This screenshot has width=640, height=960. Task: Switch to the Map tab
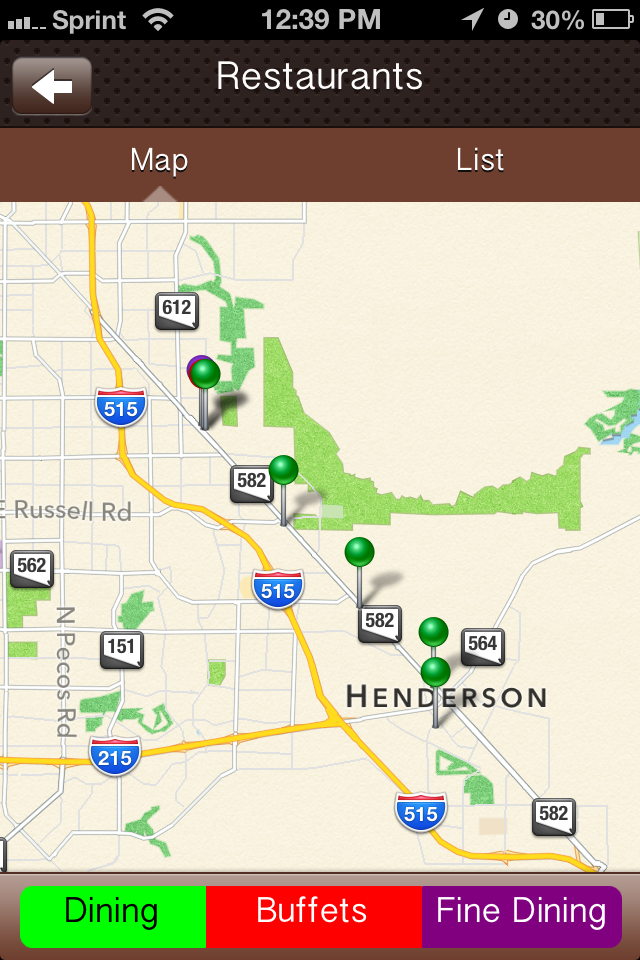159,160
